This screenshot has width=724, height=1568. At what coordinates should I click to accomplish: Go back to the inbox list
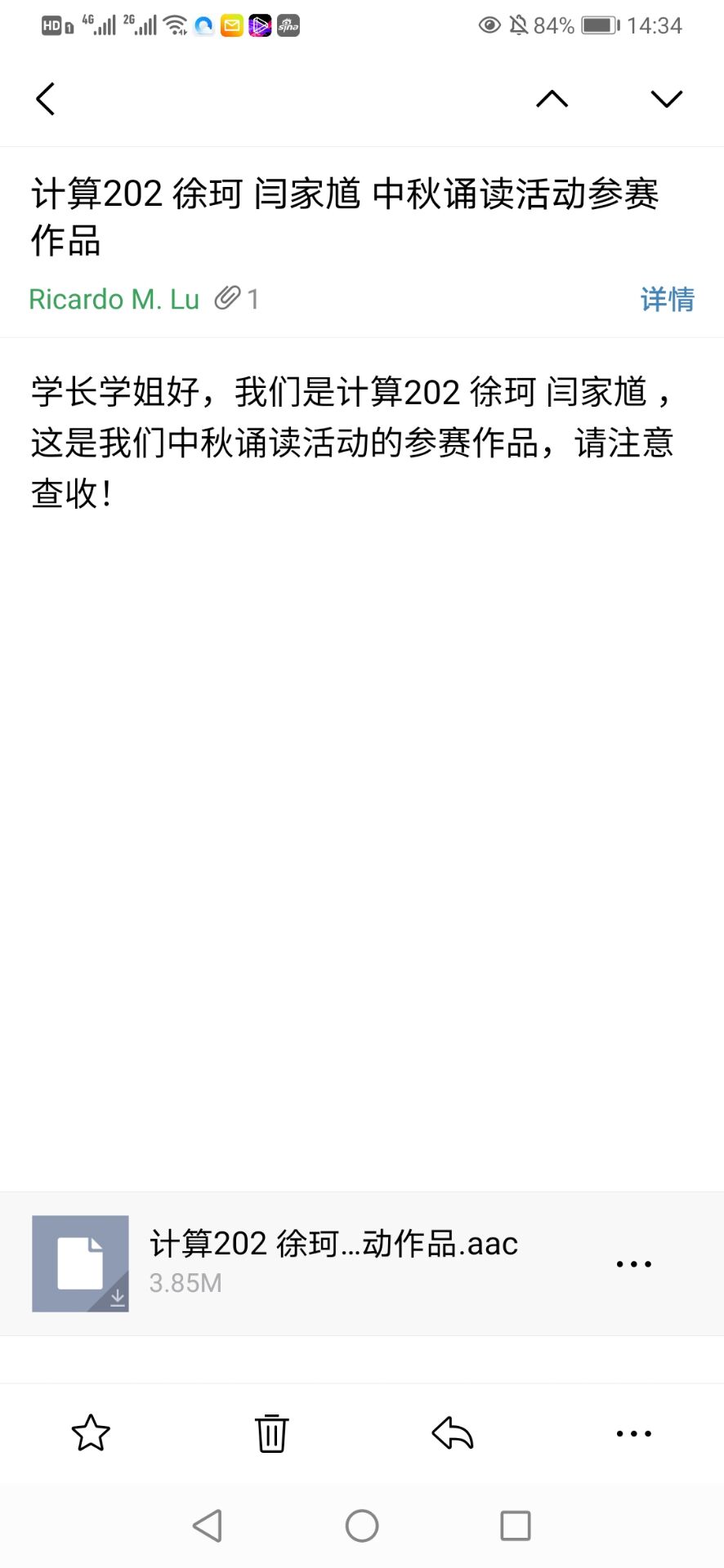(46, 99)
